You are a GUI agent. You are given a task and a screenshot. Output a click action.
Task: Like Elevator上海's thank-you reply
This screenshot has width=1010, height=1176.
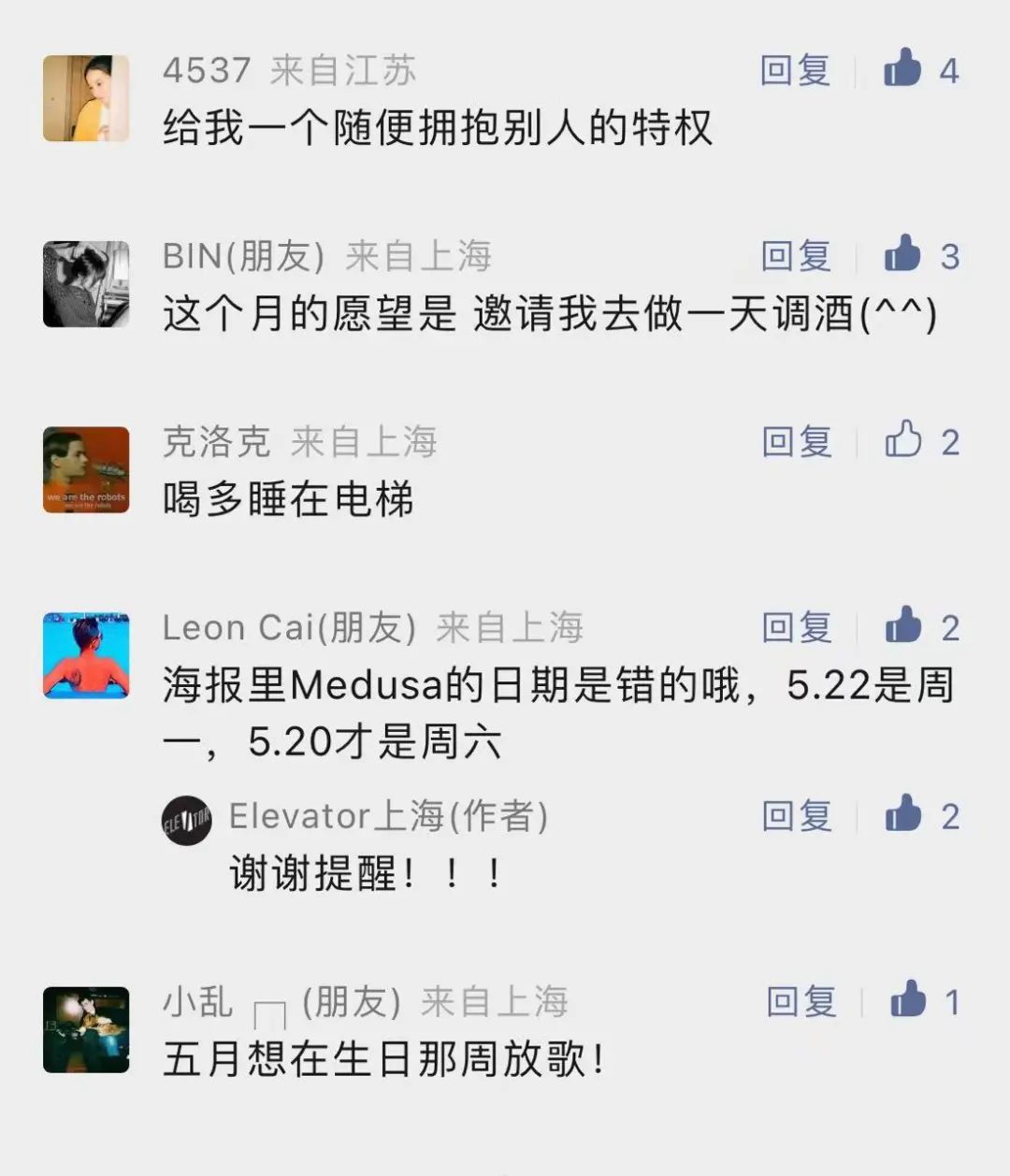903,814
